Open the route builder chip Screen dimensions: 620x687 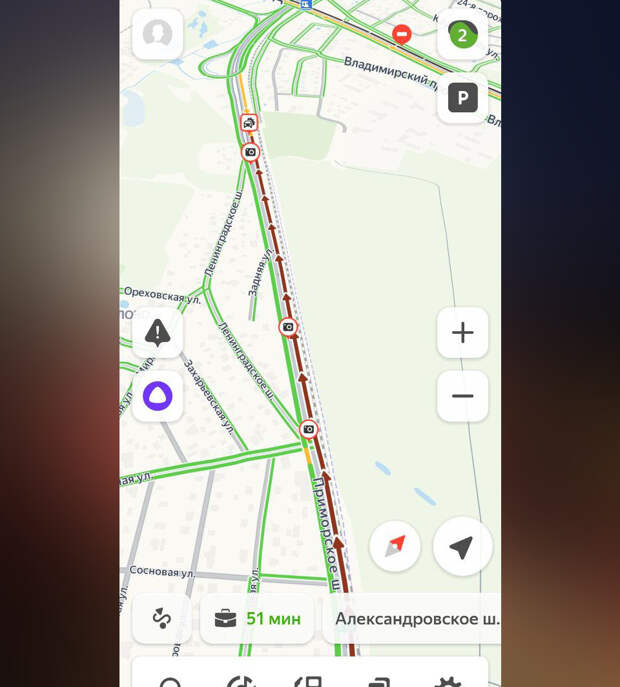click(161, 618)
